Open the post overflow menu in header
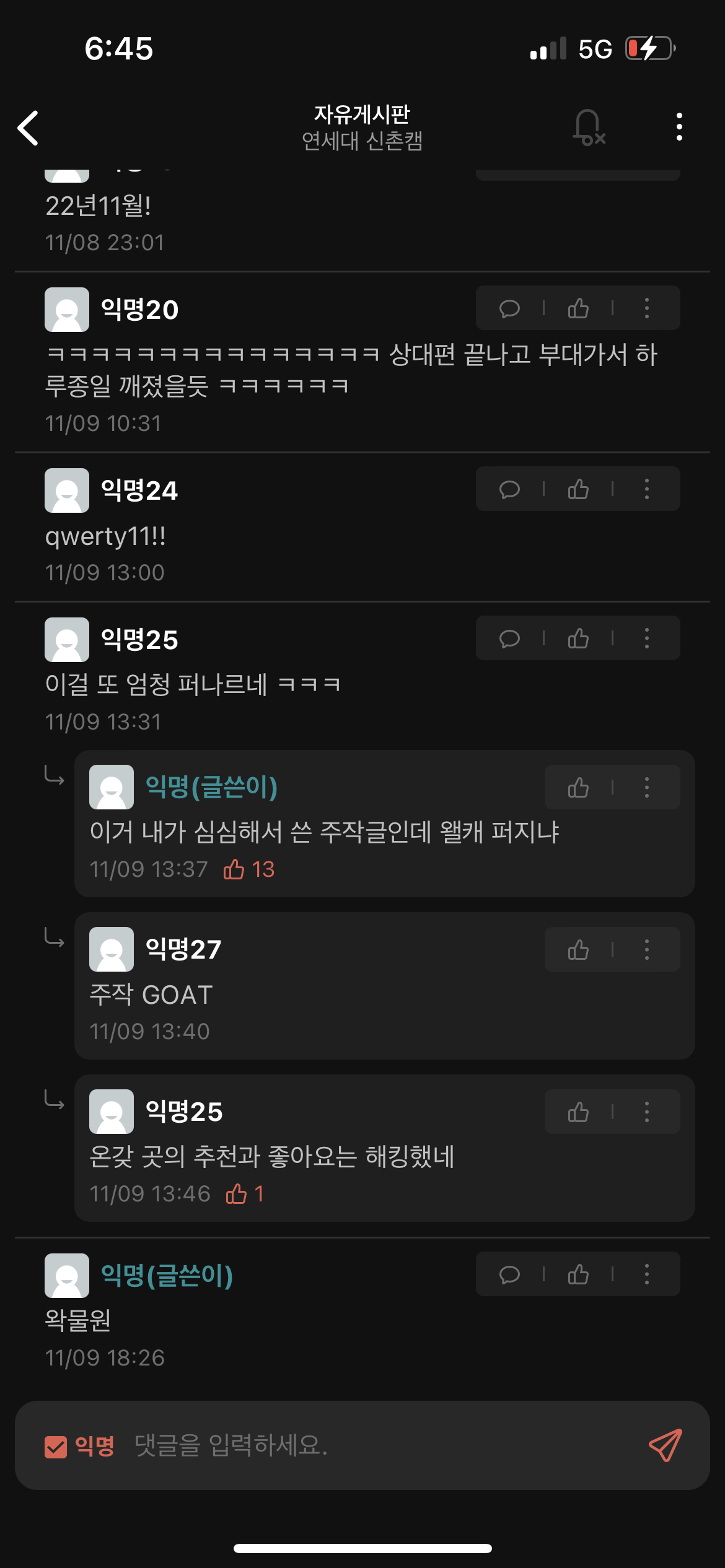 coord(679,127)
